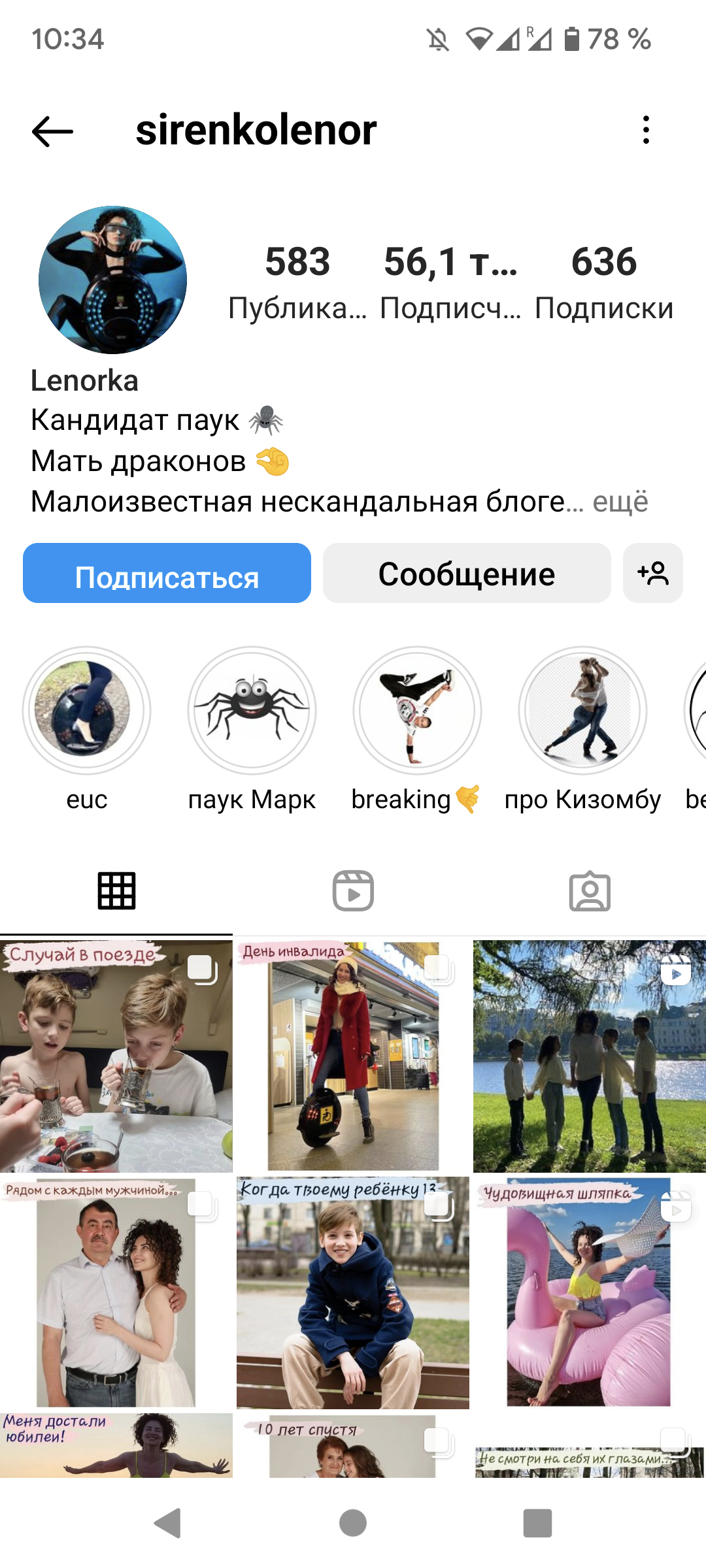The width and height of the screenshot is (706, 1568).
Task: Show suggested accounts via add-person icon
Action: tap(653, 574)
